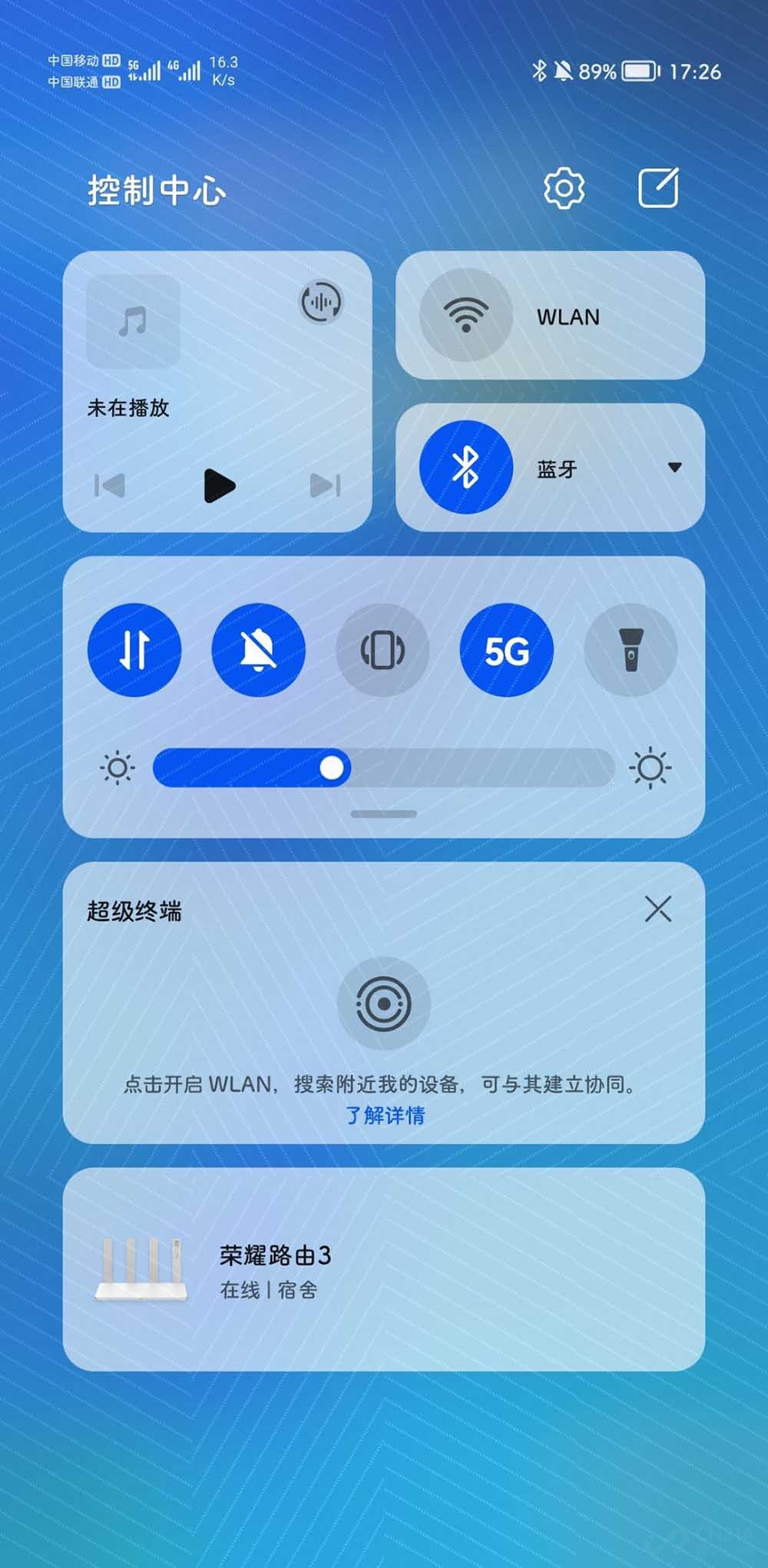768x1568 pixels.
Task: Expand the Bluetooth device dropdown arrow
Action: click(674, 467)
